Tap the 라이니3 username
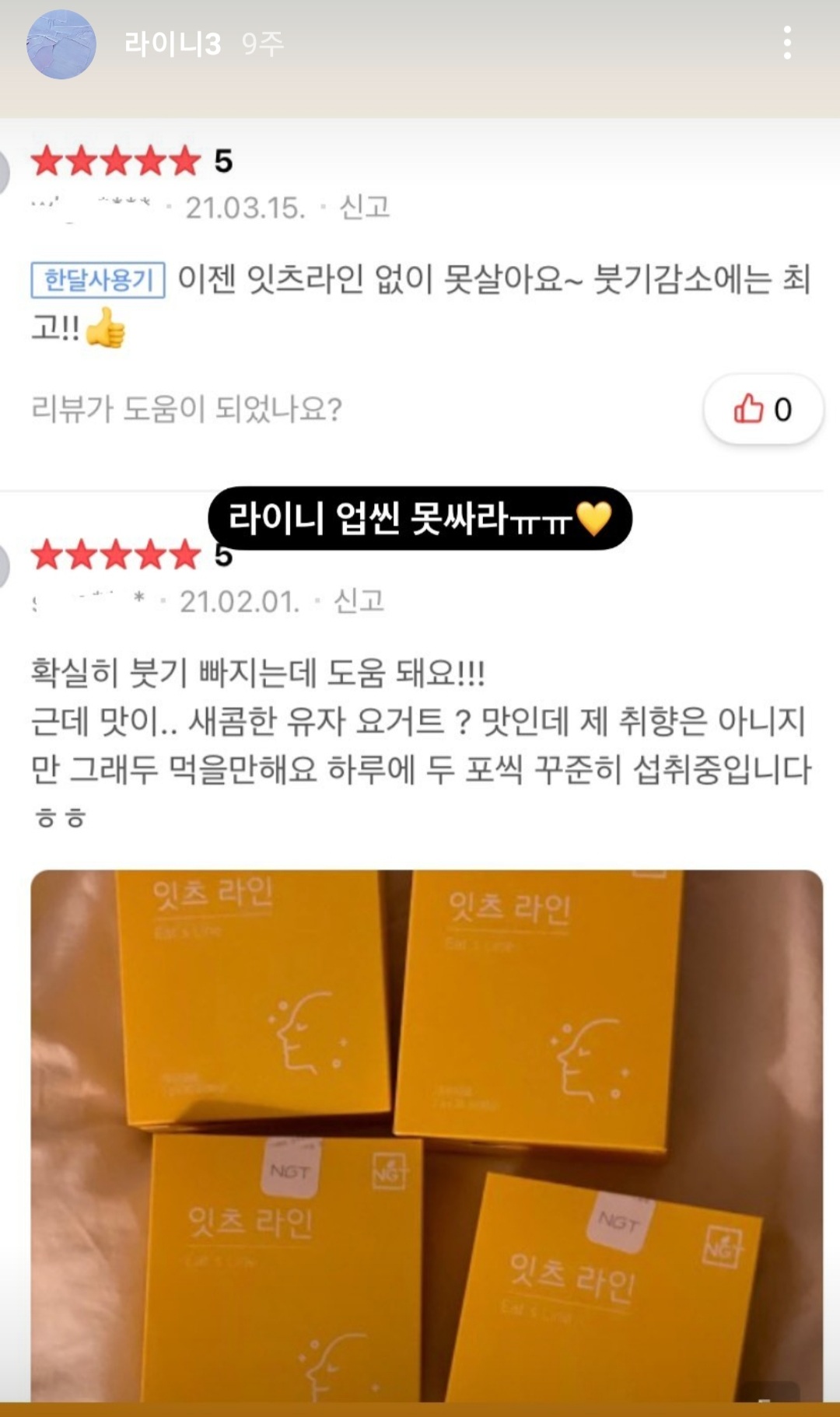The width and height of the screenshot is (840, 1417). pos(173,44)
